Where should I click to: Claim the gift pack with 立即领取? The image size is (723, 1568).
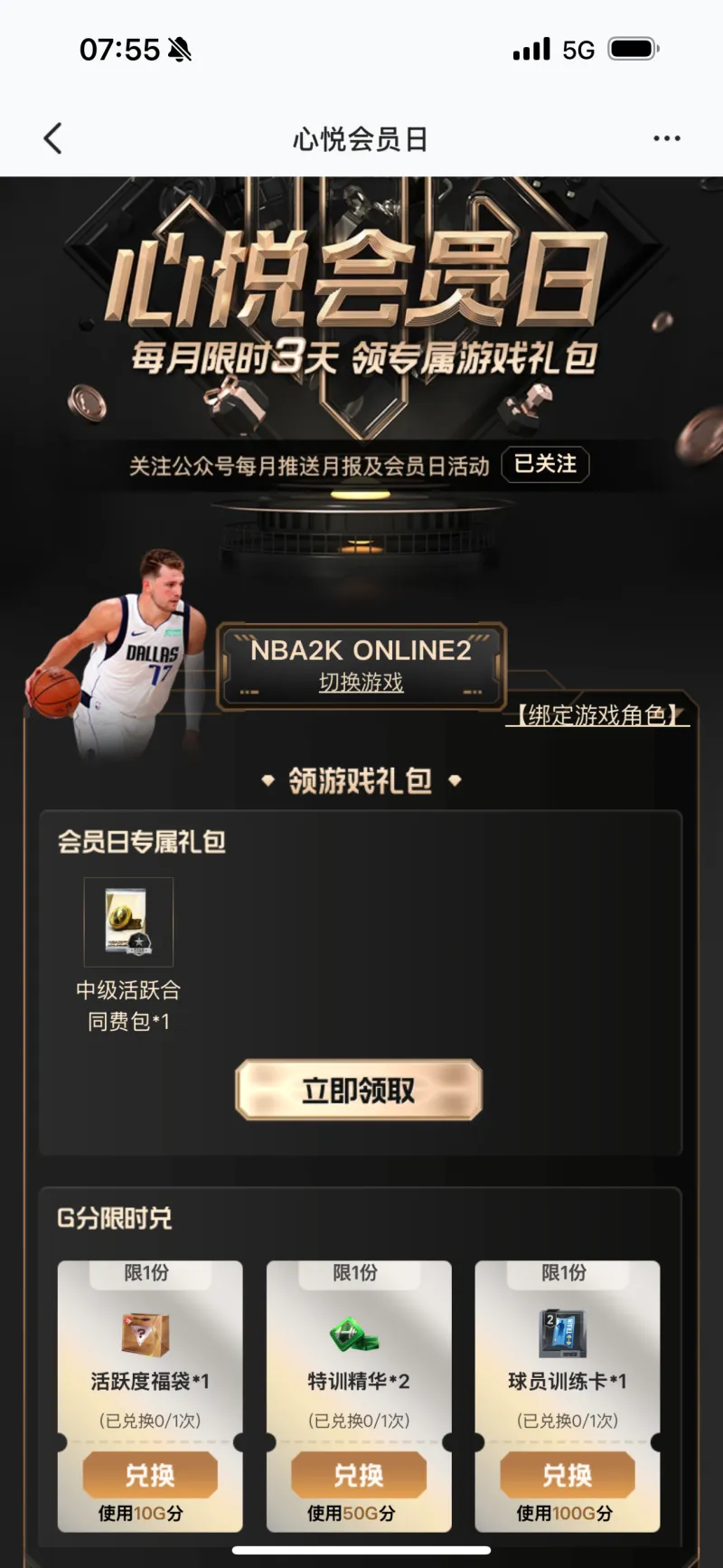[359, 1091]
